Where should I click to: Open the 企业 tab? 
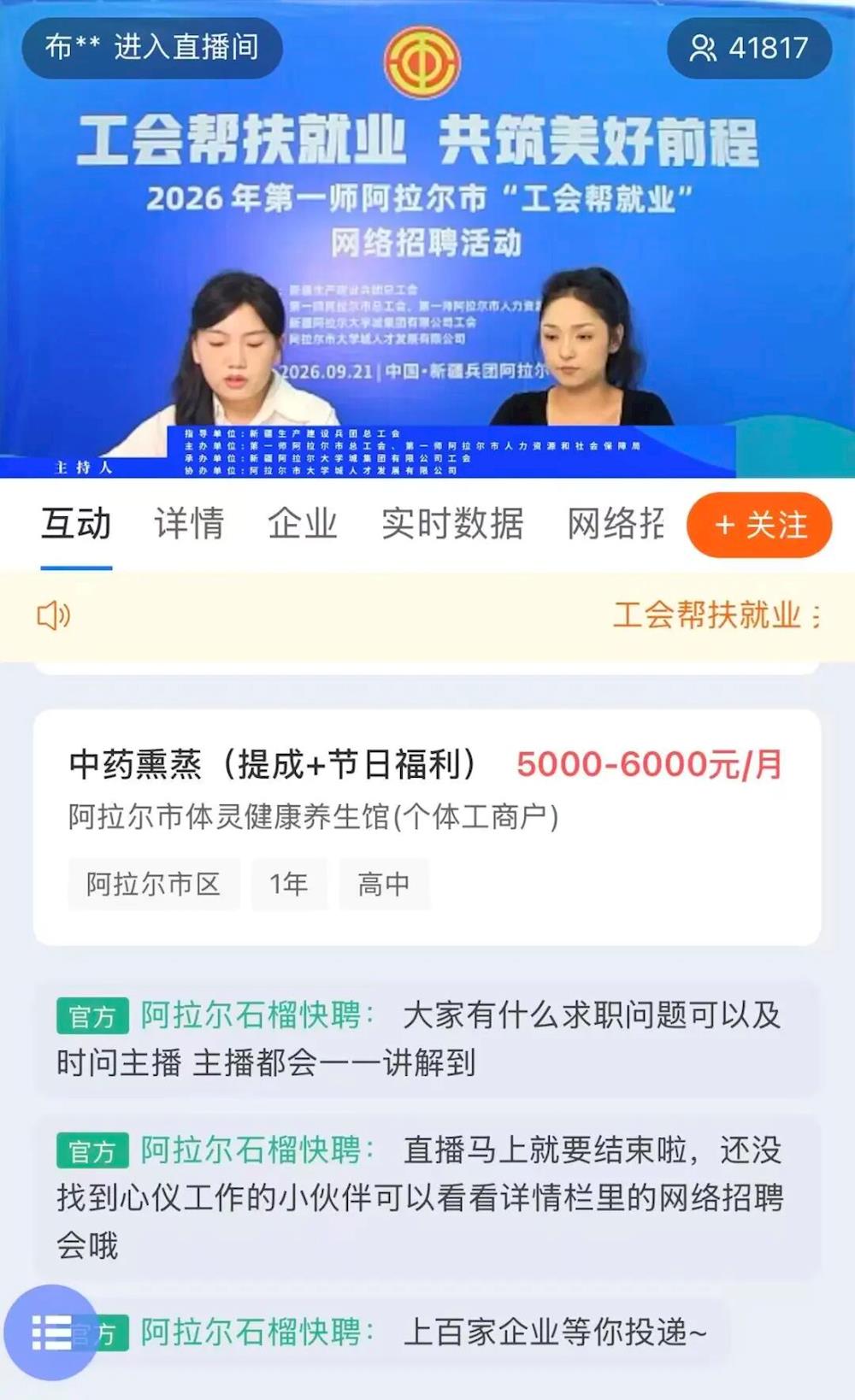[303, 523]
